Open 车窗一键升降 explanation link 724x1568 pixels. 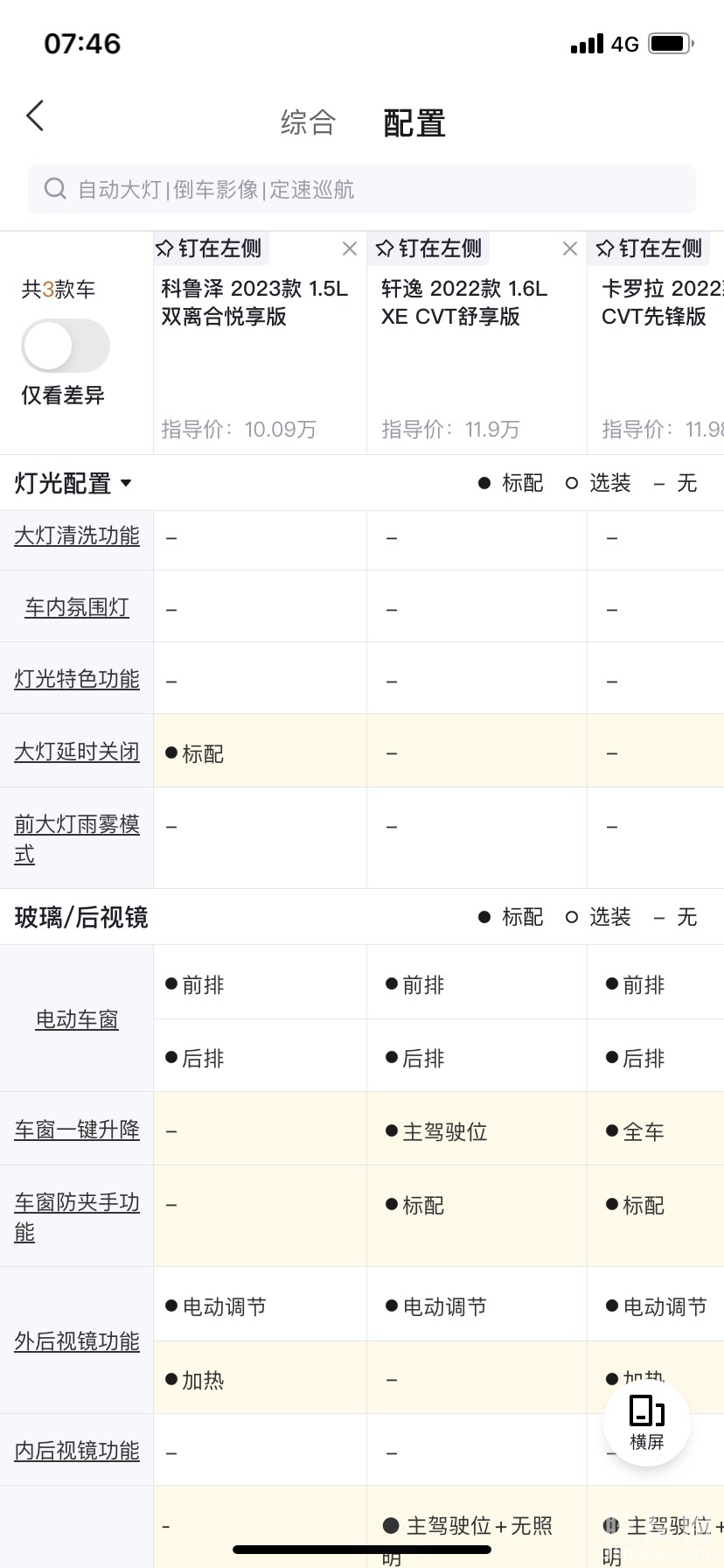click(x=77, y=1130)
